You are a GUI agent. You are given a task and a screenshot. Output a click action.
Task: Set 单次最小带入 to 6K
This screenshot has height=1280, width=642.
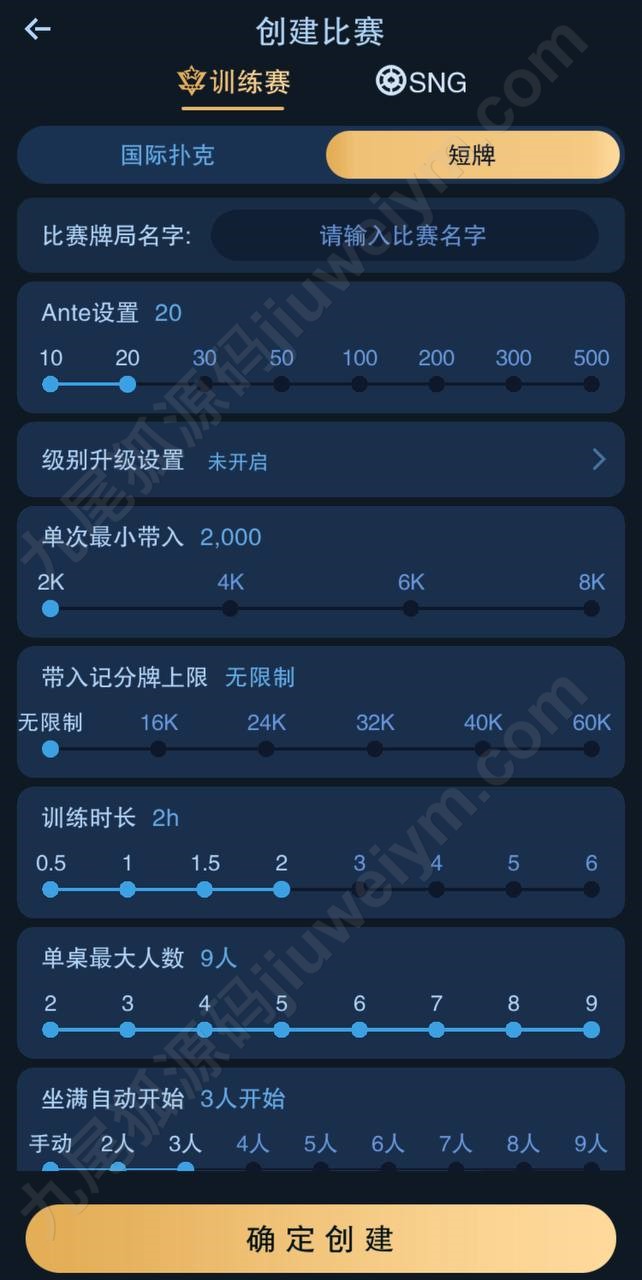click(411, 608)
